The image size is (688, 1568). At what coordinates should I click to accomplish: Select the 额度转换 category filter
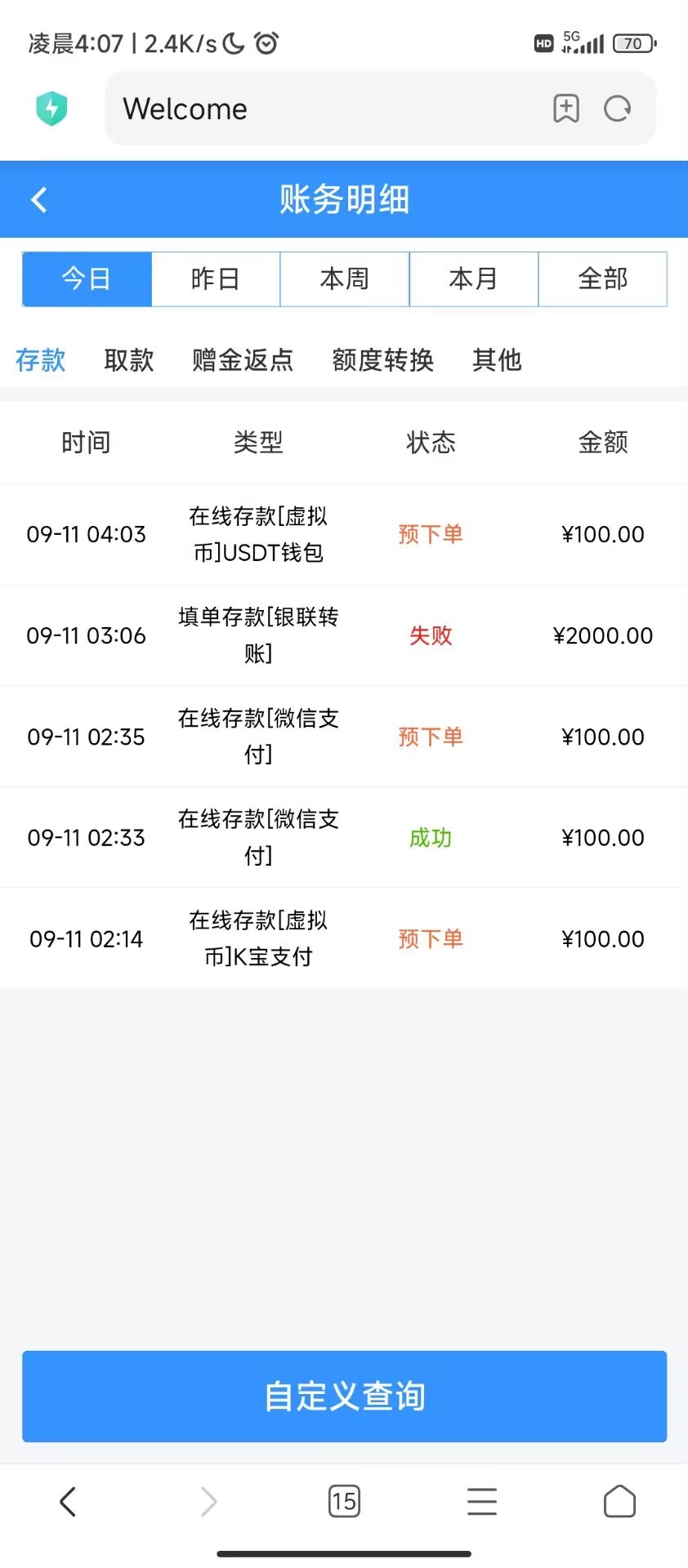(382, 360)
